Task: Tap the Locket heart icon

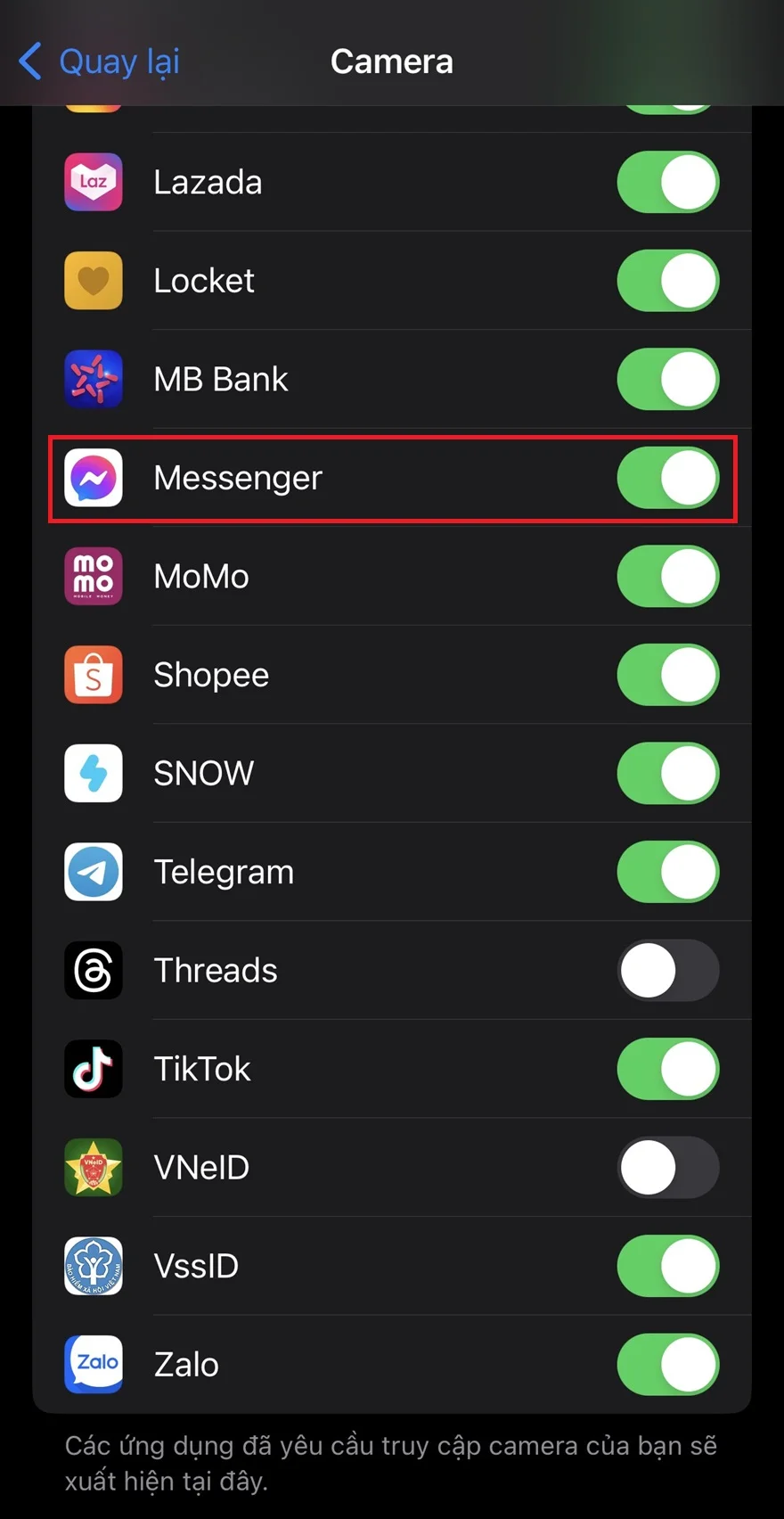Action: [x=93, y=280]
